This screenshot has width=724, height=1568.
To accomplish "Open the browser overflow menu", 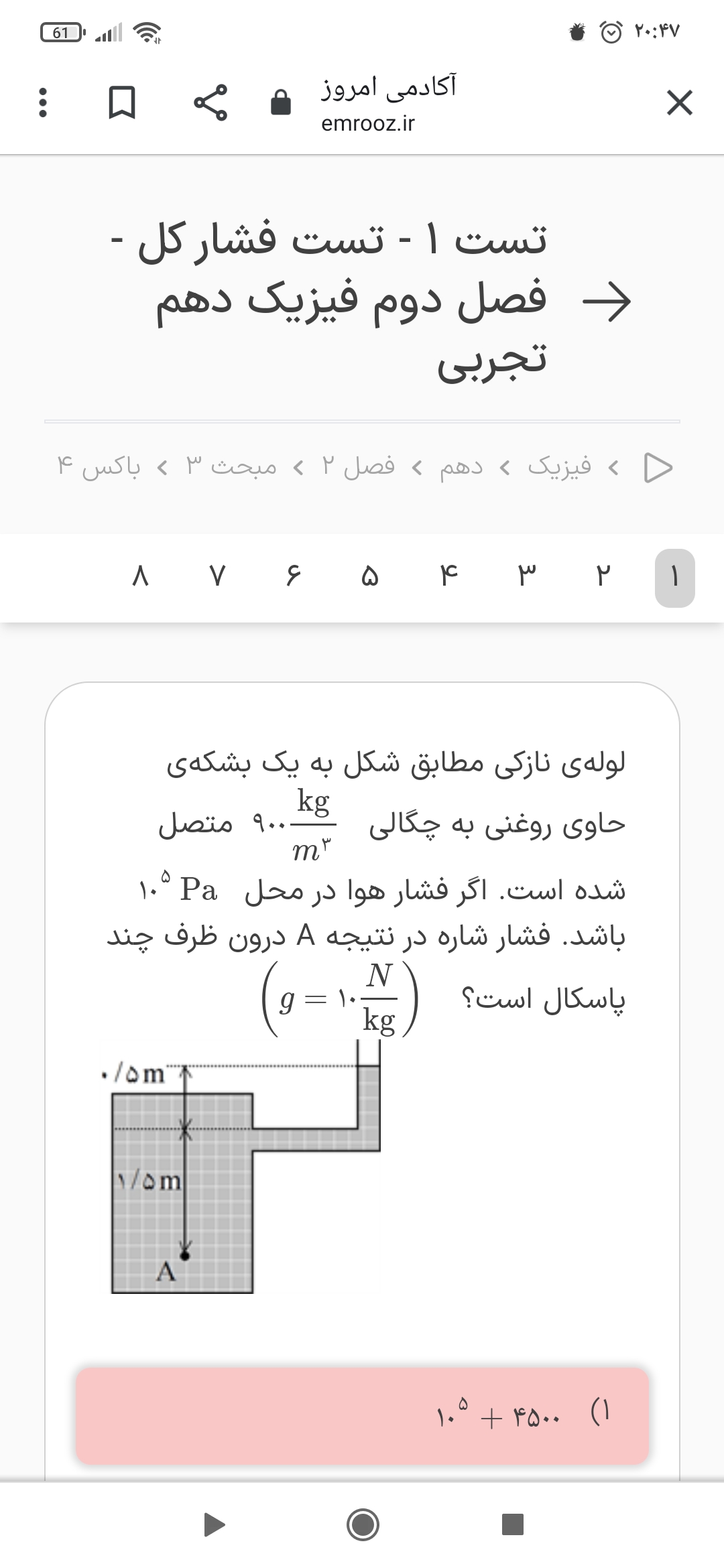I will 42,104.
